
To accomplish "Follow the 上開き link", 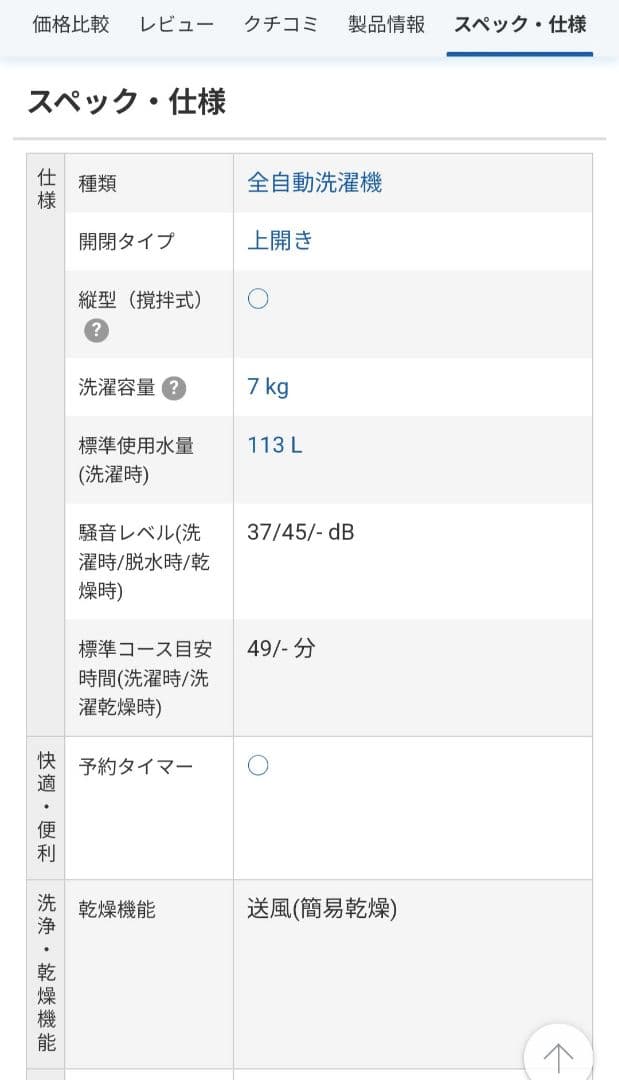I will [x=280, y=241].
